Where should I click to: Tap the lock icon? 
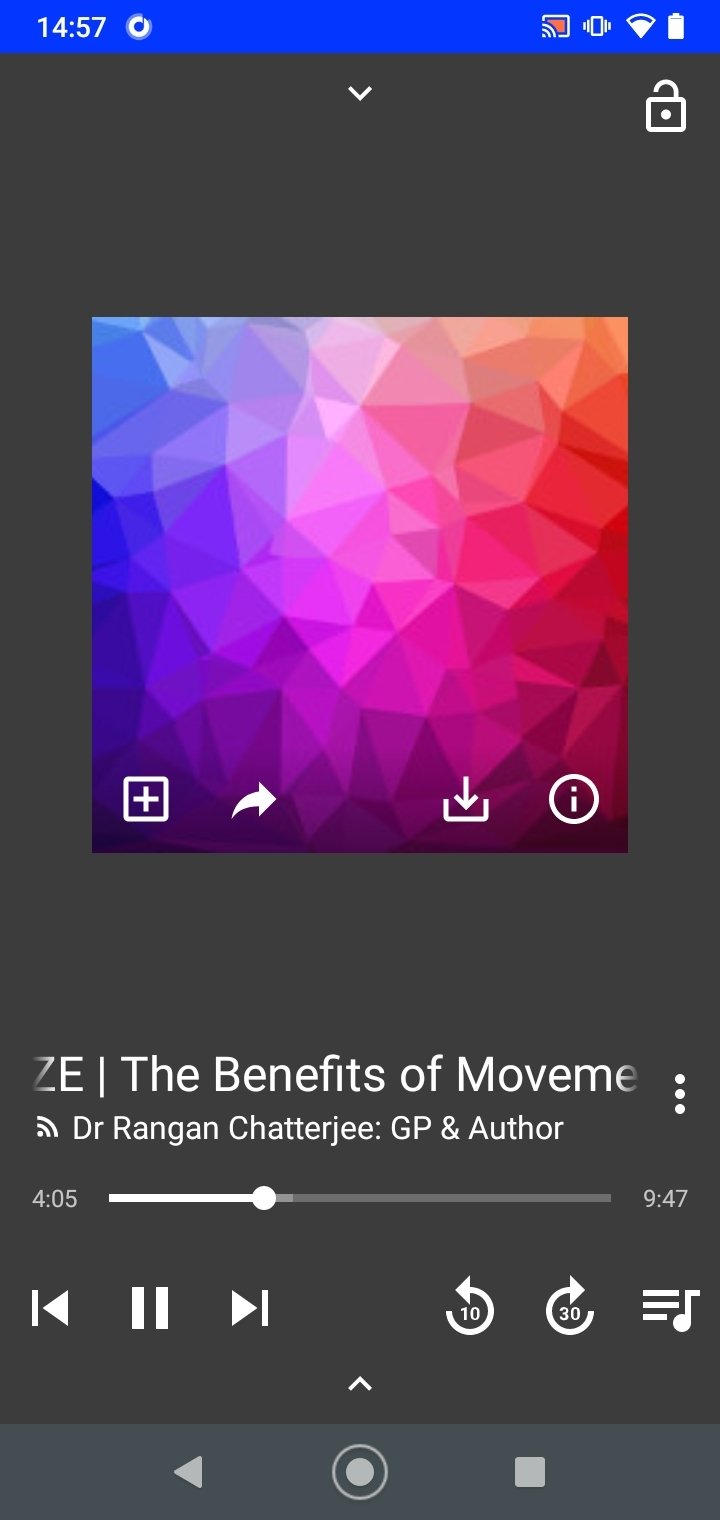pos(666,106)
